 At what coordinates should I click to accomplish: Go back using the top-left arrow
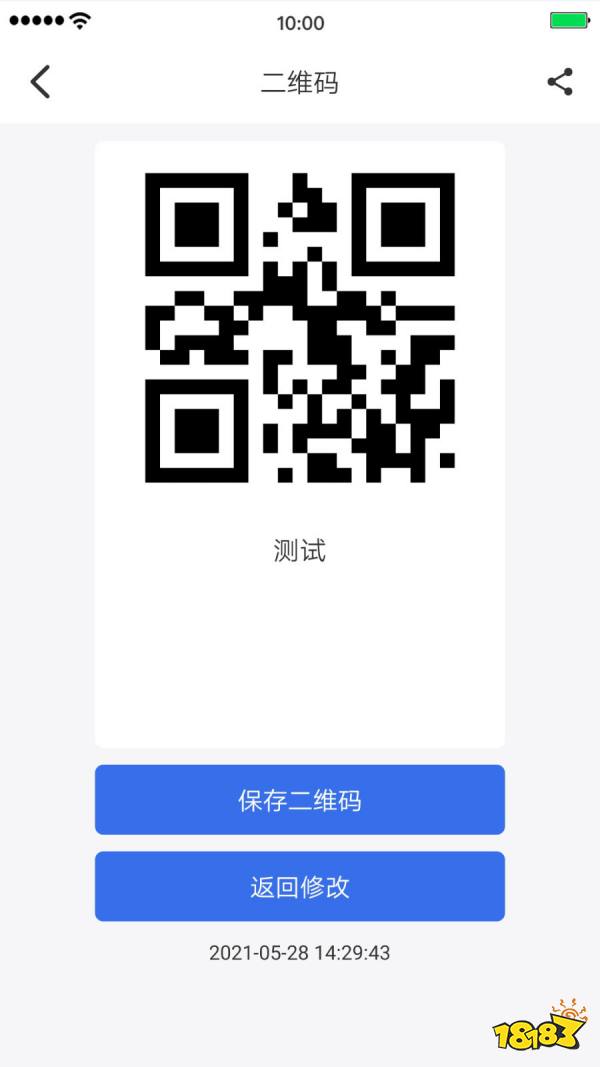coord(40,82)
